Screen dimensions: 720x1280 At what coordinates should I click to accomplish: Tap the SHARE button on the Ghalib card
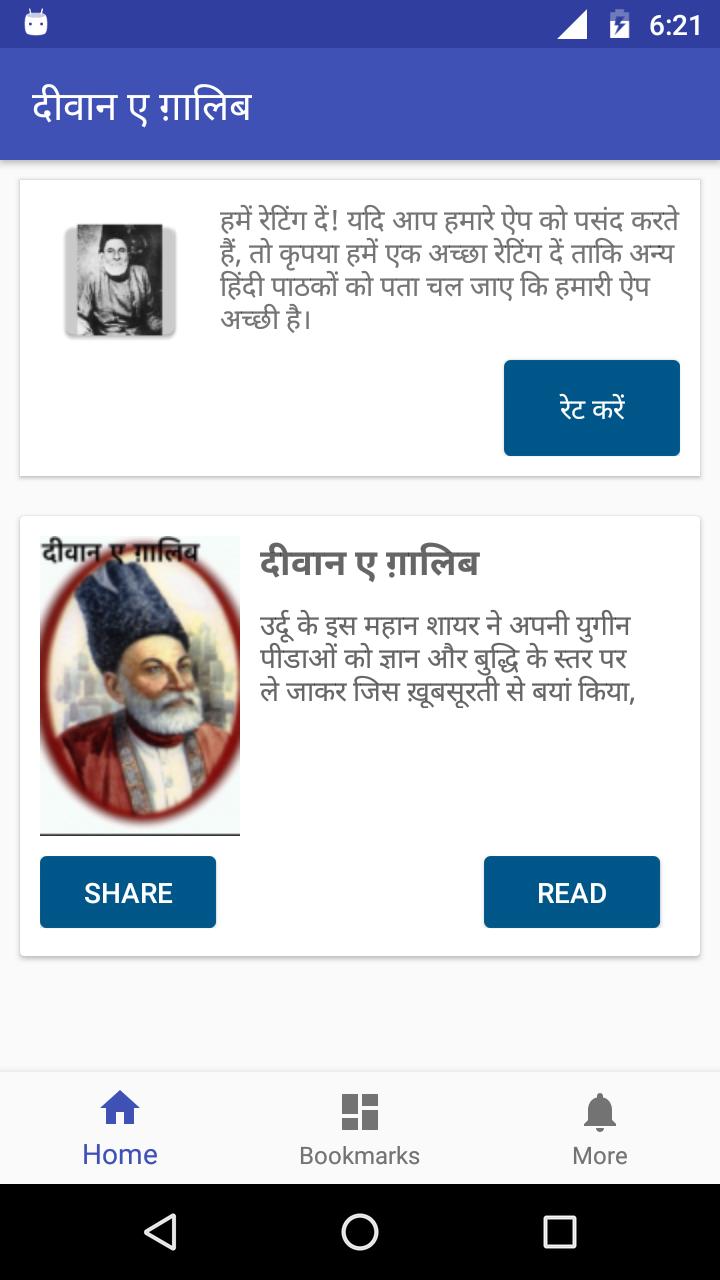tap(127, 891)
